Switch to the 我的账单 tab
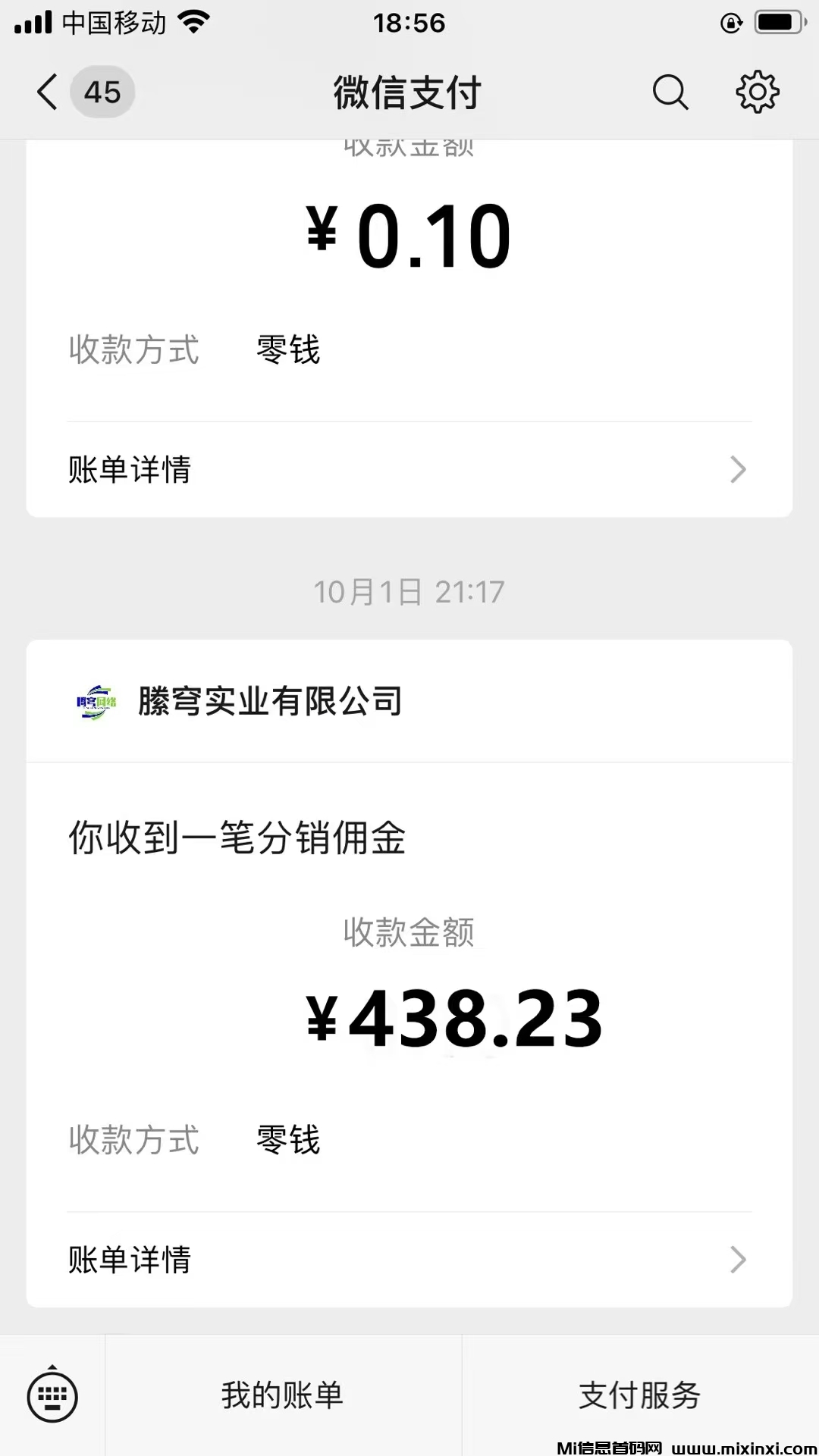The width and height of the screenshot is (819, 1456). [x=283, y=1395]
